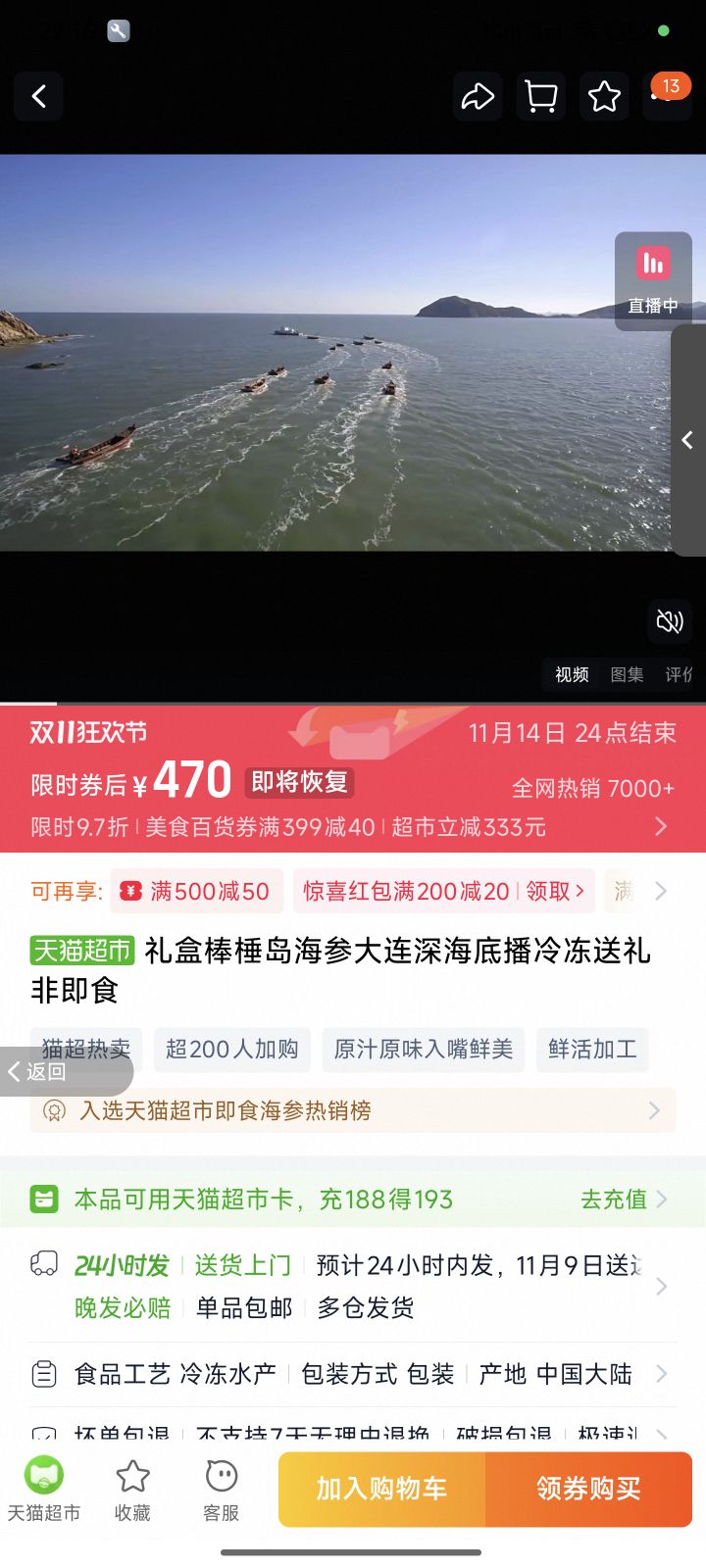The height and width of the screenshot is (1568, 706).
Task: Tap the back arrow at top left
Action: click(38, 96)
